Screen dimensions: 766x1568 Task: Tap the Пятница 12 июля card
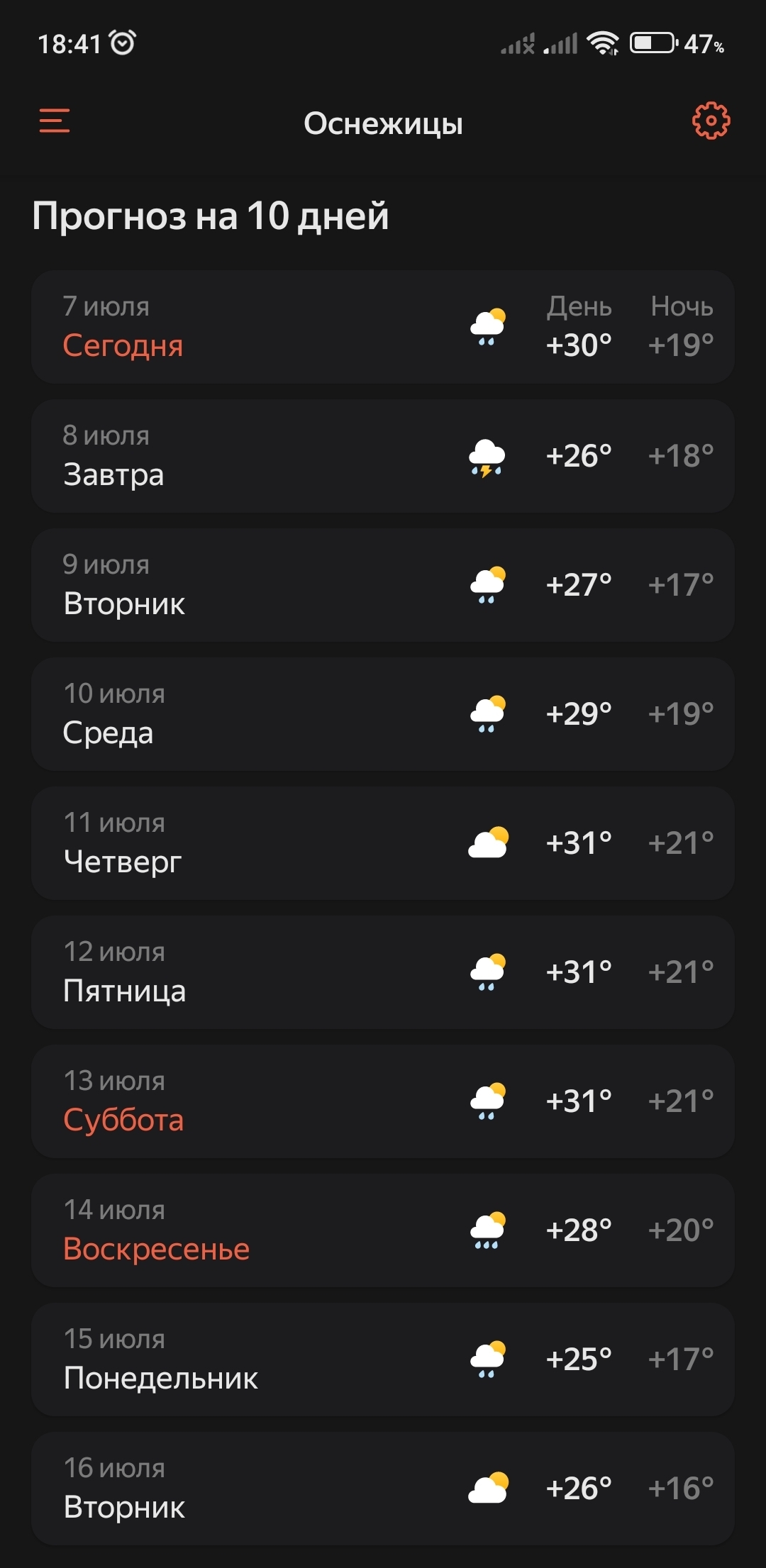tap(383, 972)
